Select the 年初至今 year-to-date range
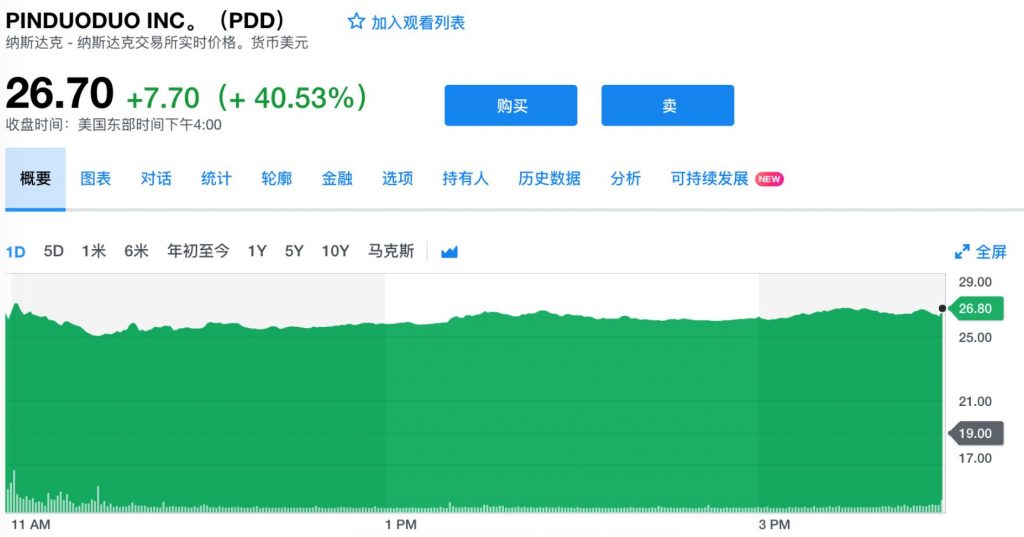1024x537 pixels. [198, 251]
